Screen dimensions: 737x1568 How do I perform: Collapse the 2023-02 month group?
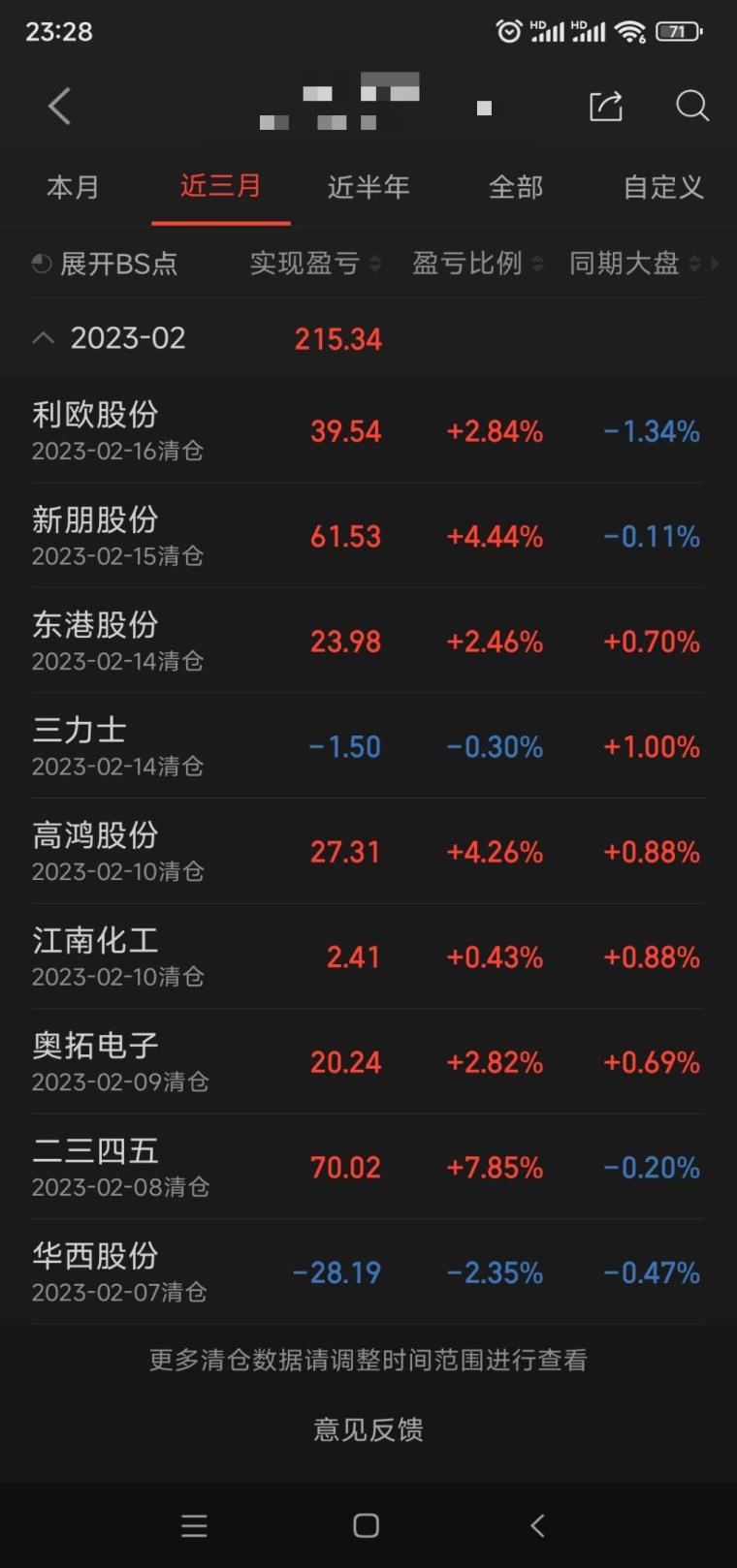click(43, 338)
